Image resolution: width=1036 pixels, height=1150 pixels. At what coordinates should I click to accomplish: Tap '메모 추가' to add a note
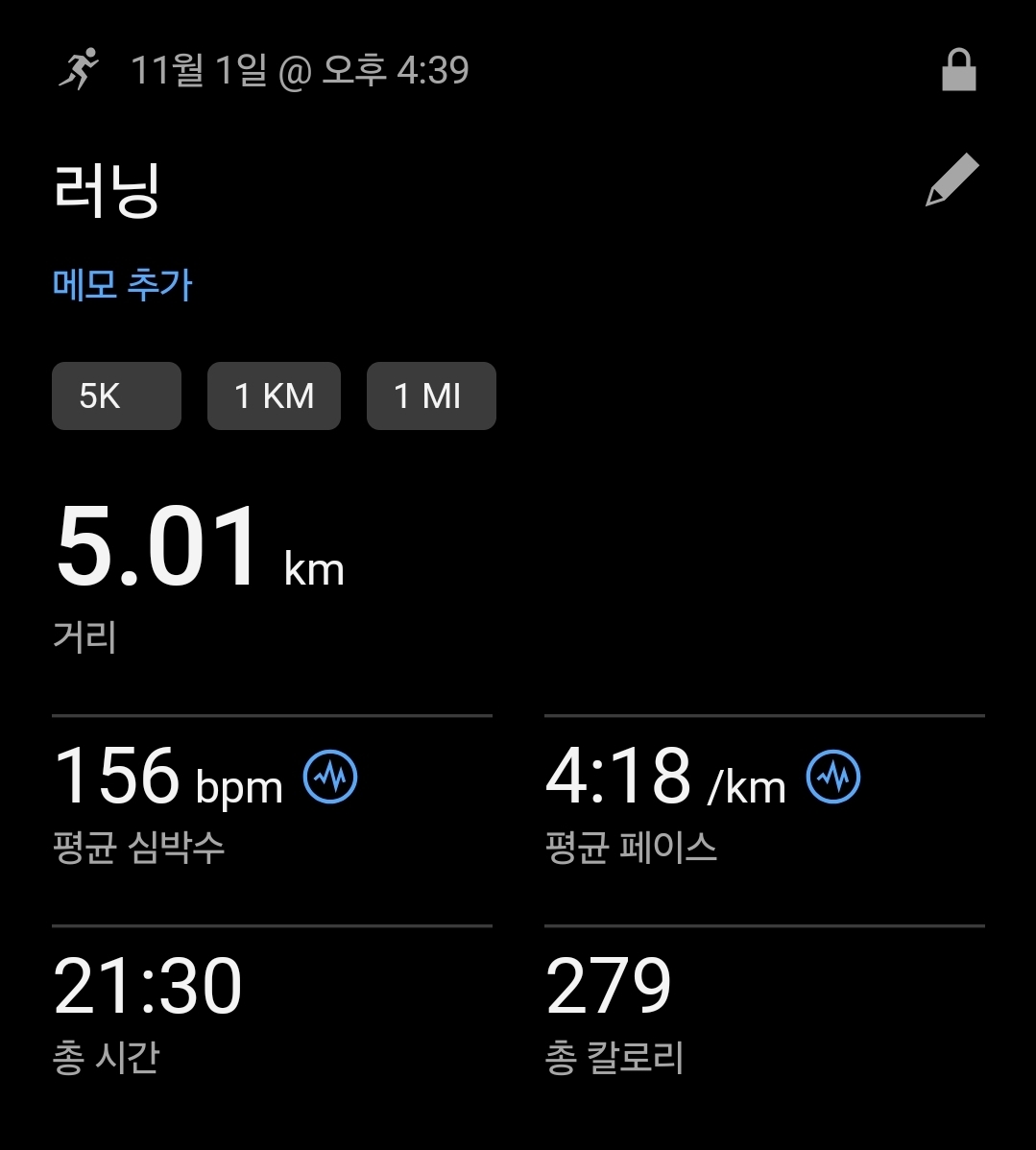(123, 284)
